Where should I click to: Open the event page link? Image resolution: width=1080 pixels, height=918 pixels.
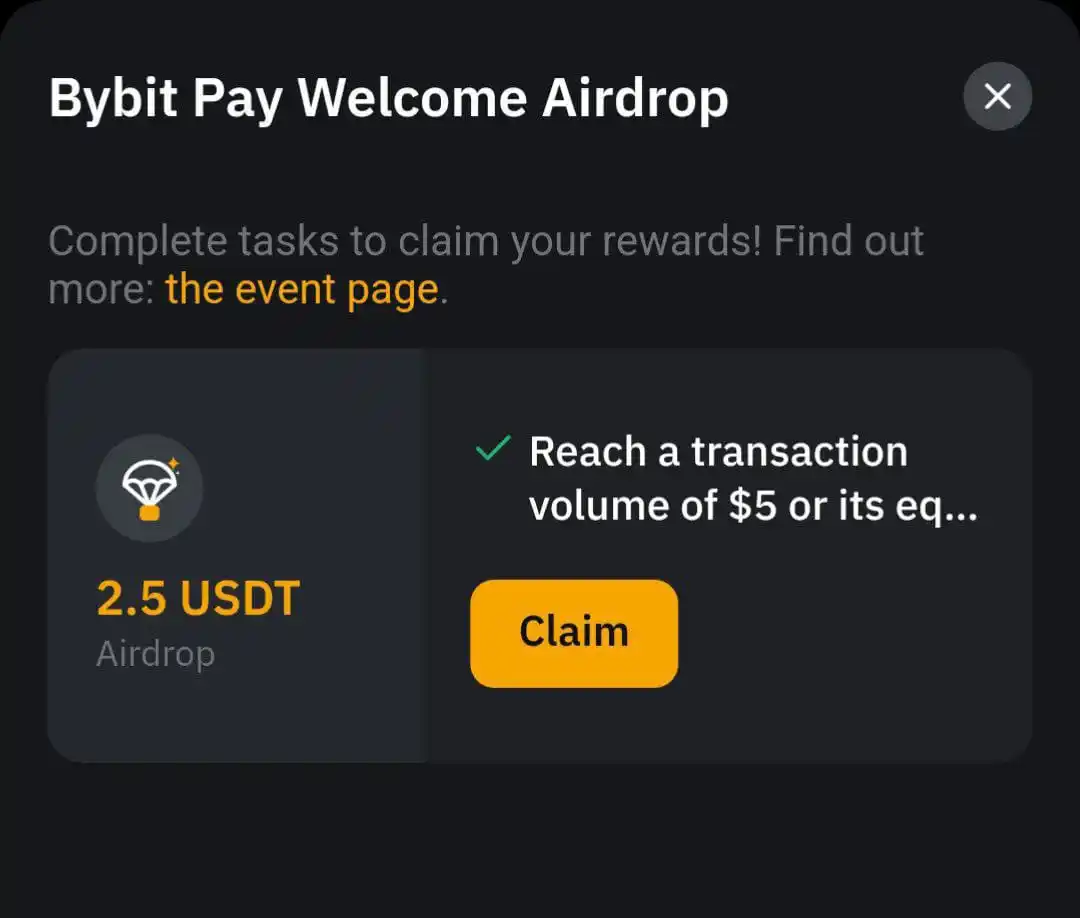pos(302,290)
